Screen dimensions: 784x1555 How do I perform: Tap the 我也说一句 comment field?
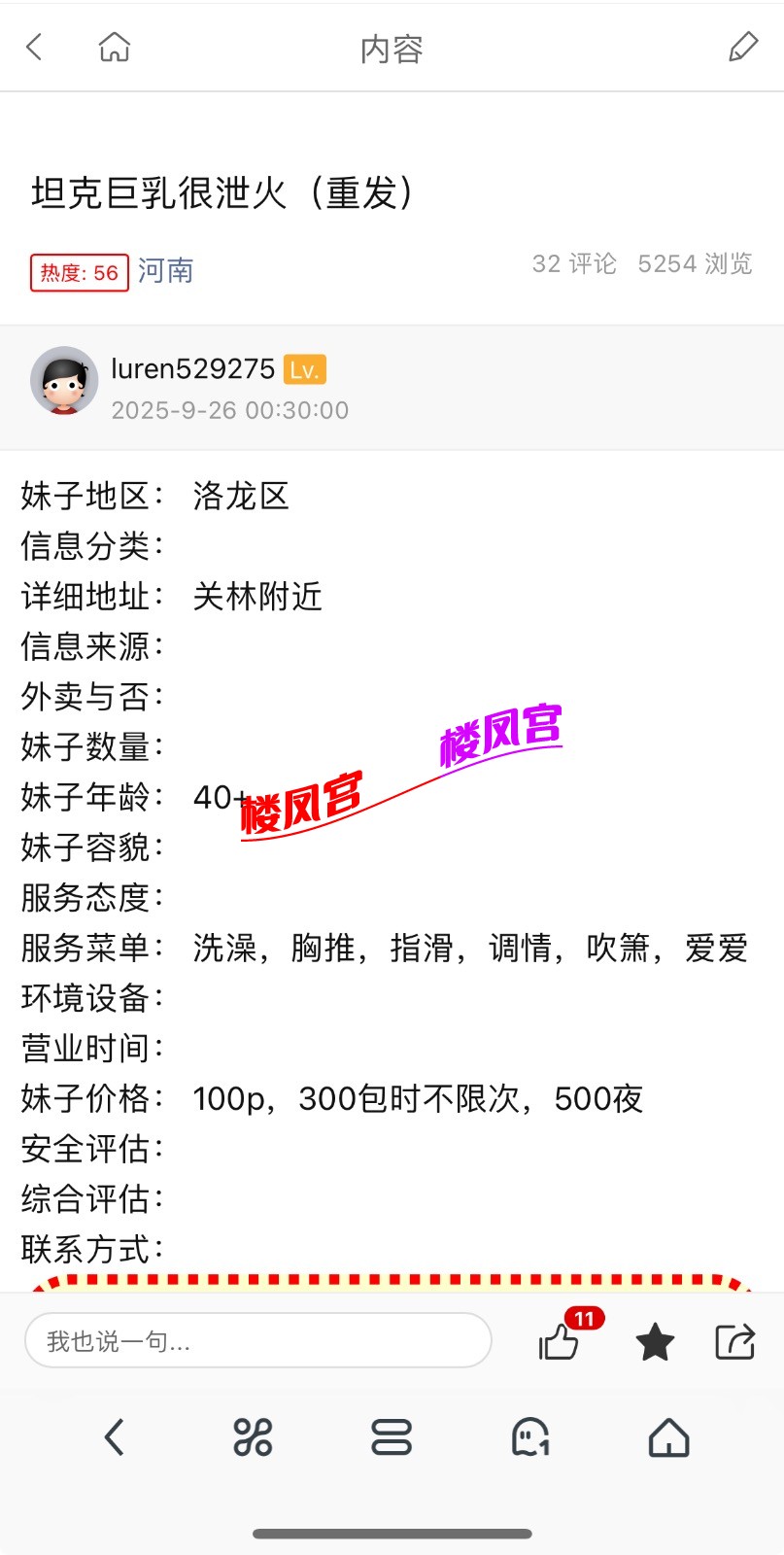tap(258, 1341)
